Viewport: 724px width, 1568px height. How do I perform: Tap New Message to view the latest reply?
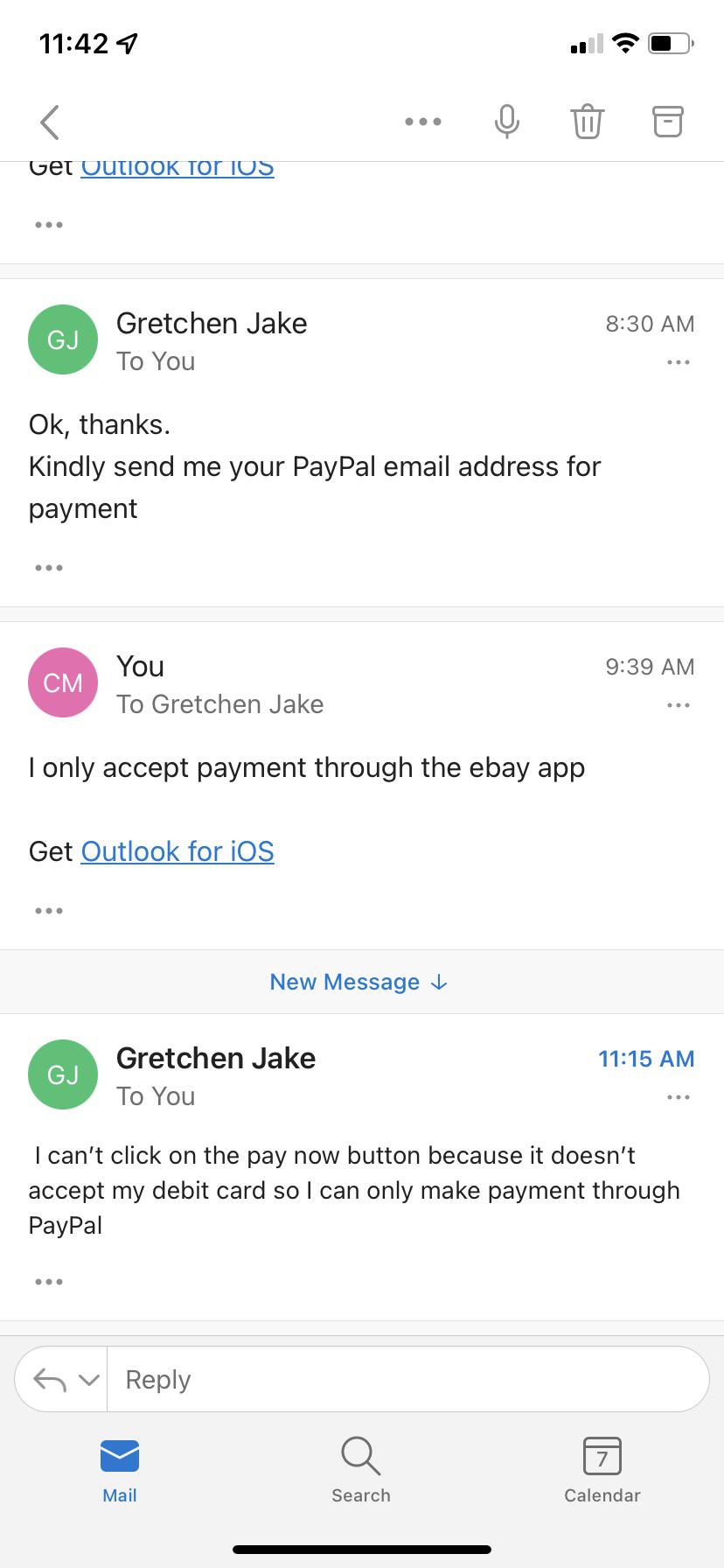[x=359, y=982]
